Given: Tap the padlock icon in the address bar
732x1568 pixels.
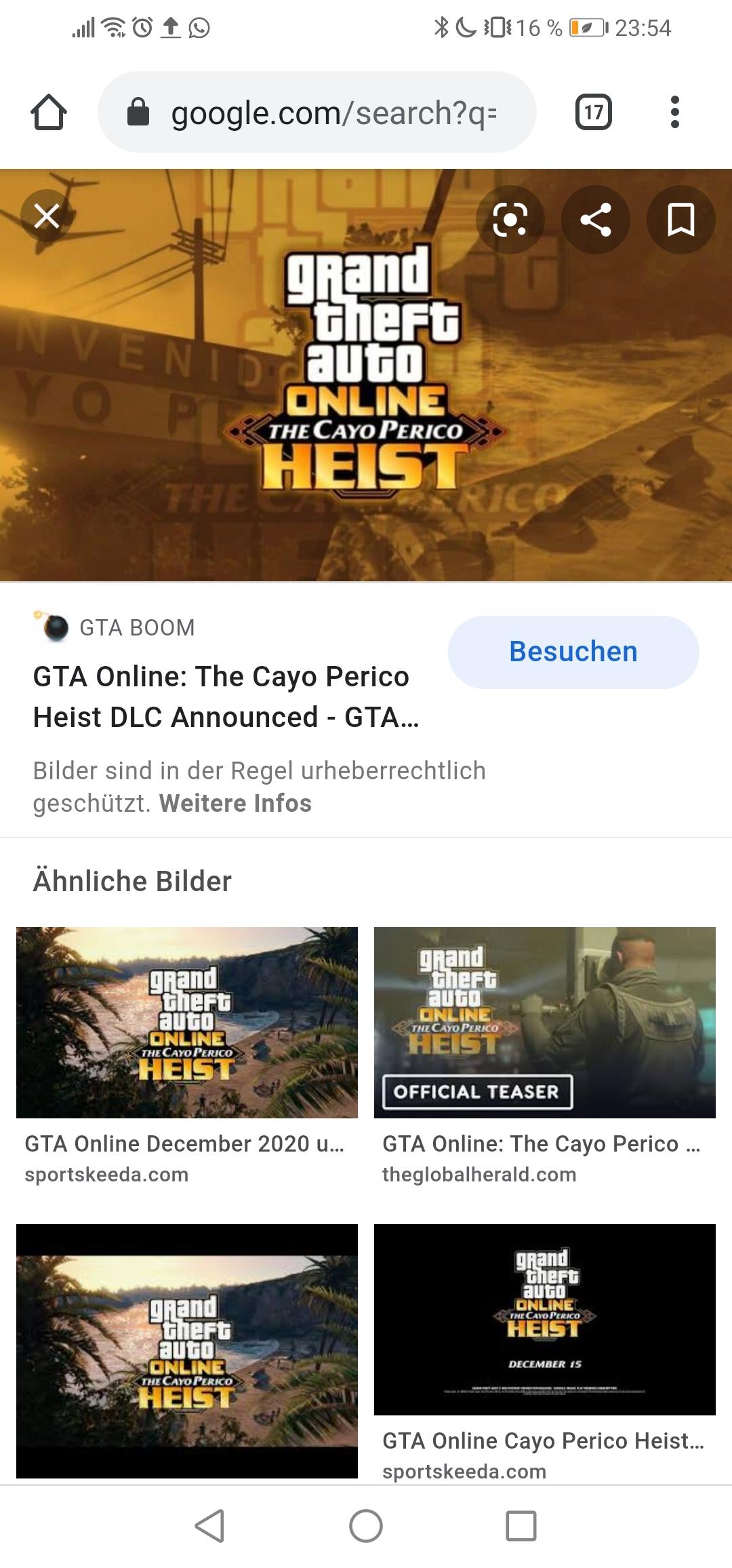Looking at the screenshot, I should click(138, 111).
